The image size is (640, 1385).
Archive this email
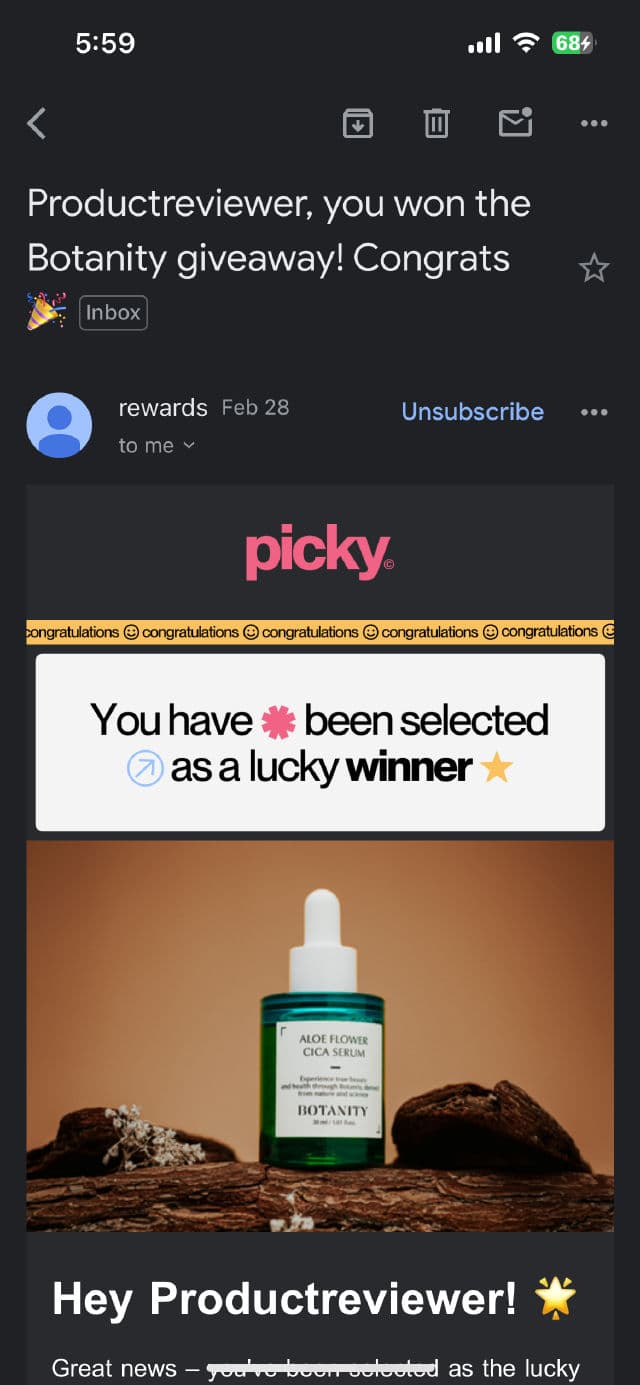357,123
